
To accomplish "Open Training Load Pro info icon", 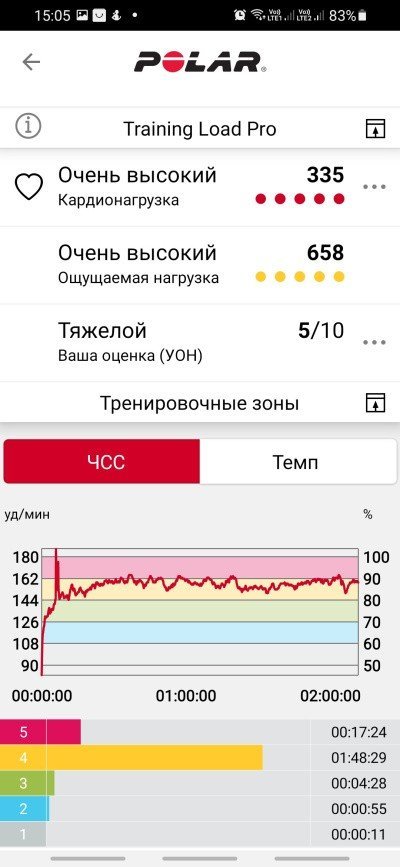I will pos(28,127).
